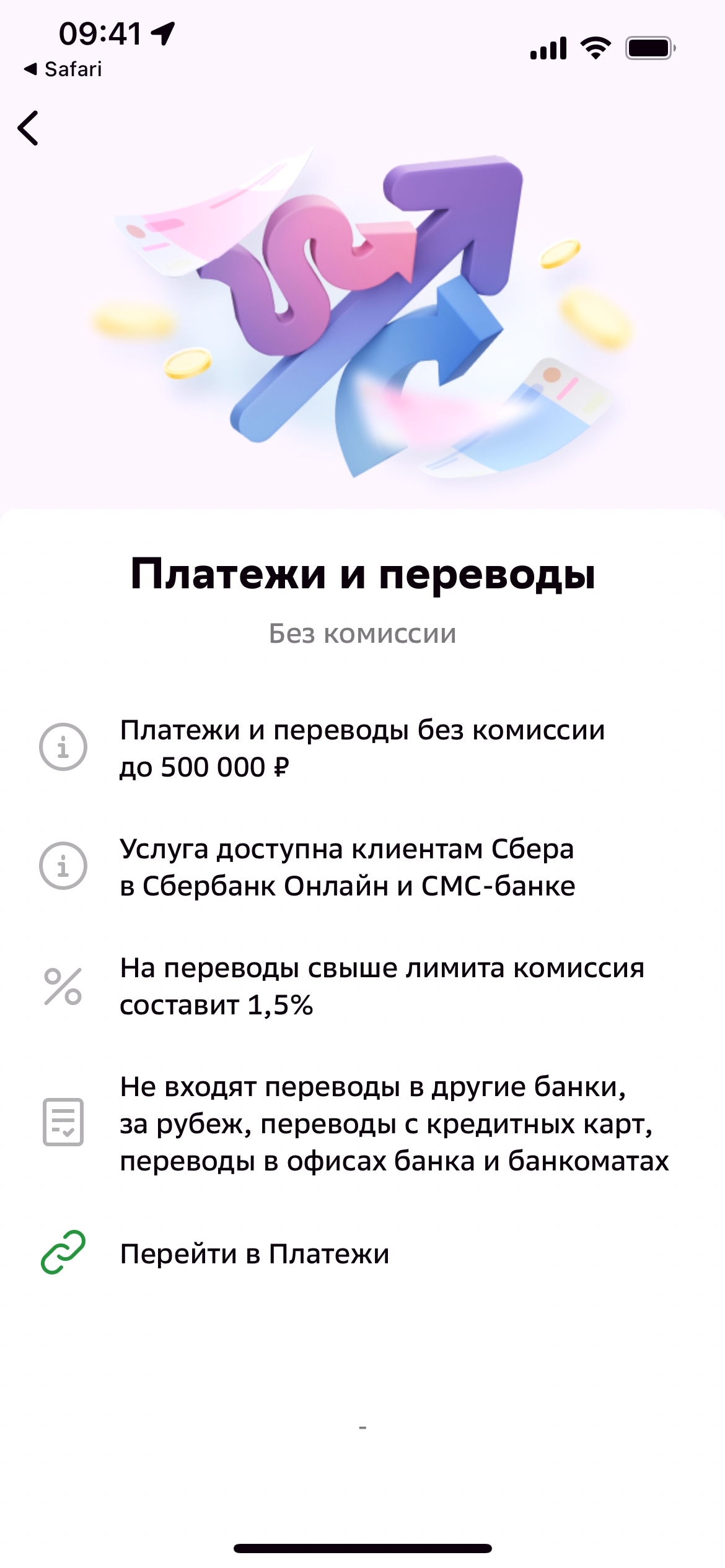Return to Safari via the status bar

[x=63, y=69]
